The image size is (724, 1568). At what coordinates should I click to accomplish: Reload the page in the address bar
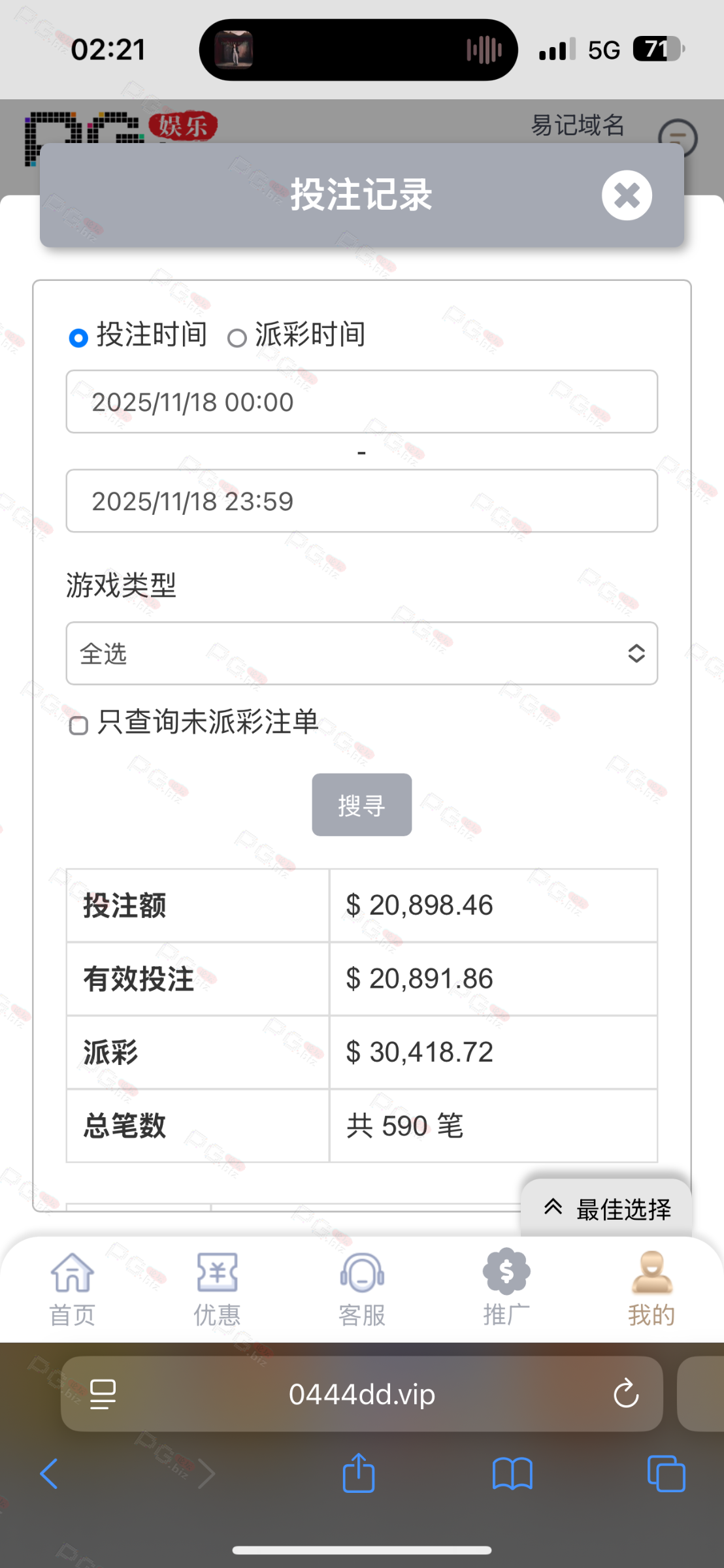pyautogui.click(x=626, y=1394)
